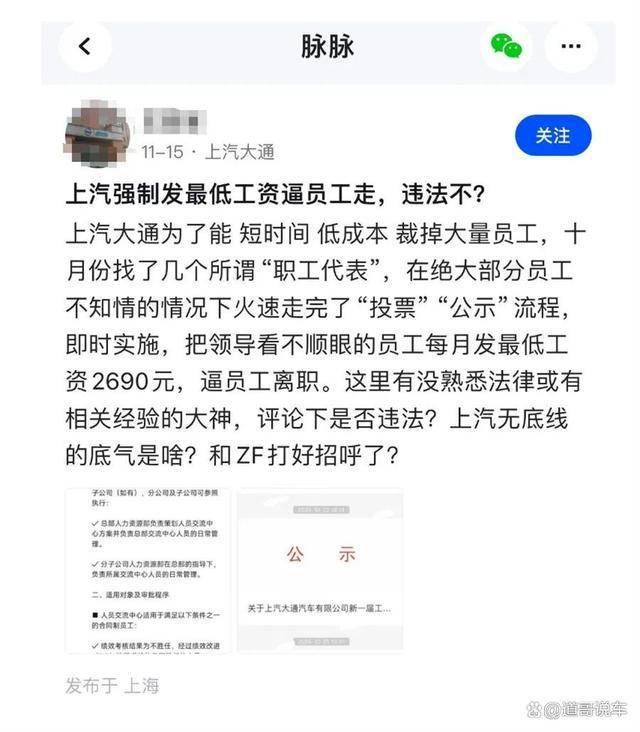Open the post author's avatar
Screen dimensions: 640x732
pyautogui.click(x=96, y=133)
